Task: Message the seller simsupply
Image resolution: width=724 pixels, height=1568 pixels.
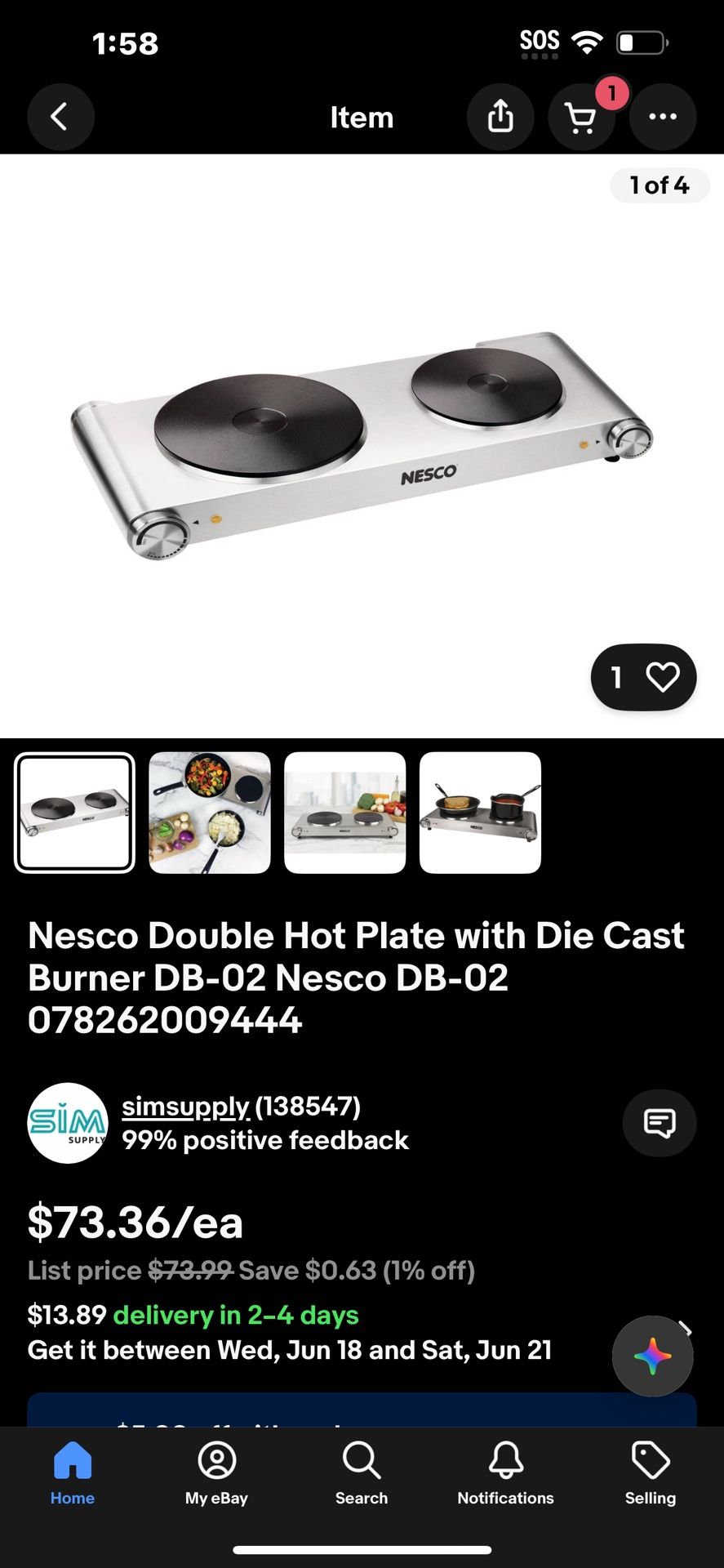Action: click(x=660, y=1123)
